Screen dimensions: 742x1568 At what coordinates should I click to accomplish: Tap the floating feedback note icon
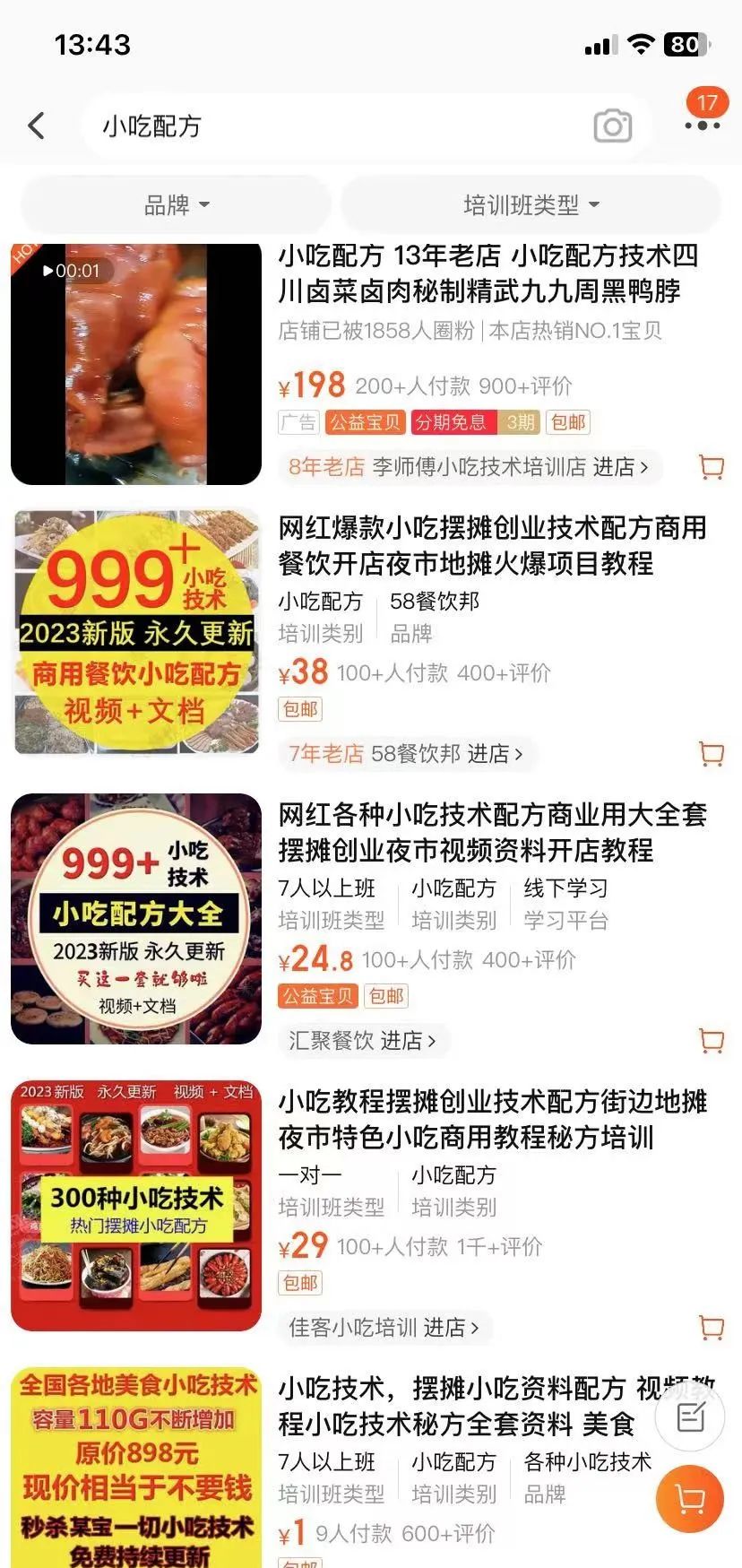coord(689,1417)
